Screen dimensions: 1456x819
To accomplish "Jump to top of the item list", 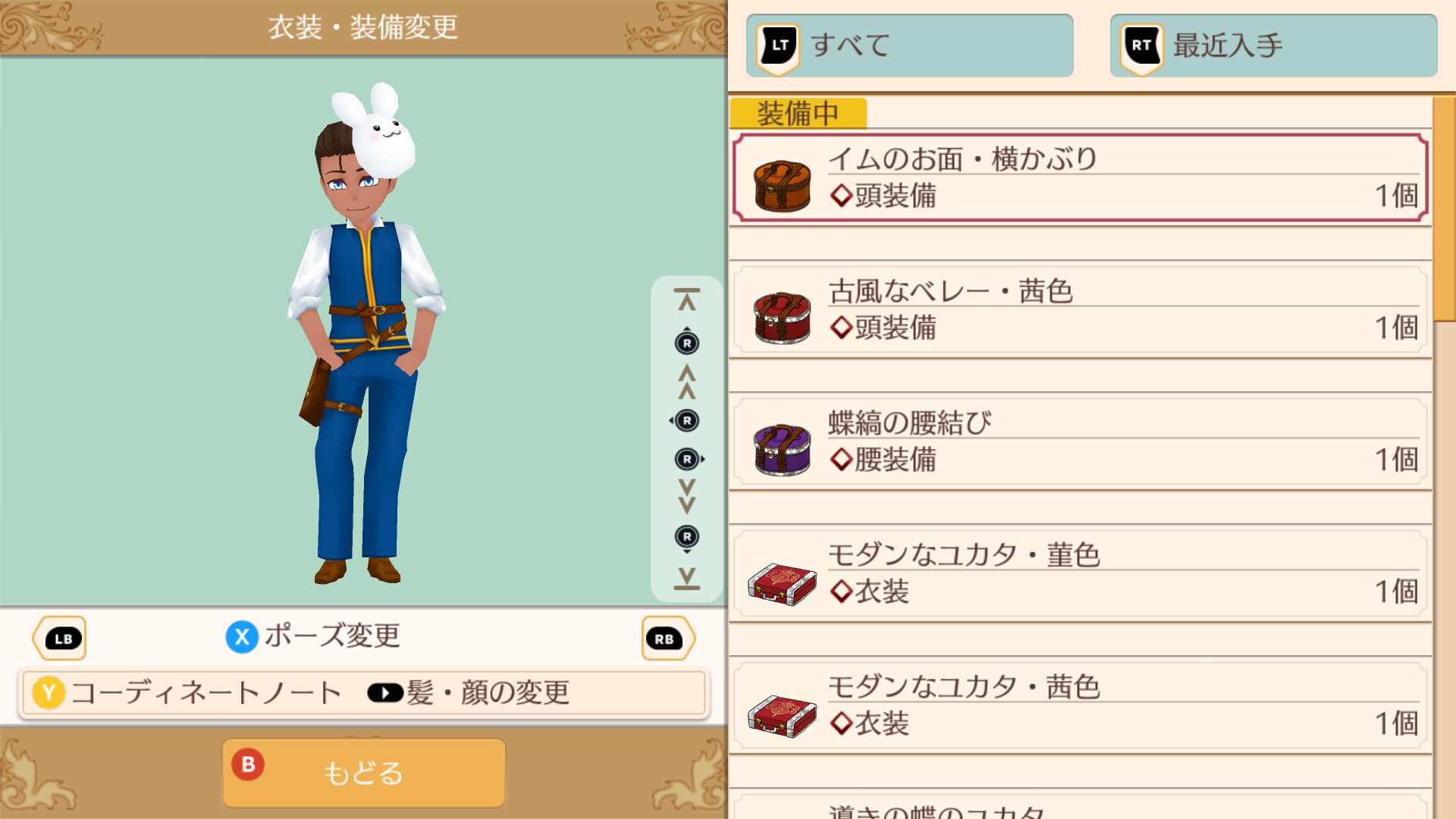I will 686,300.
